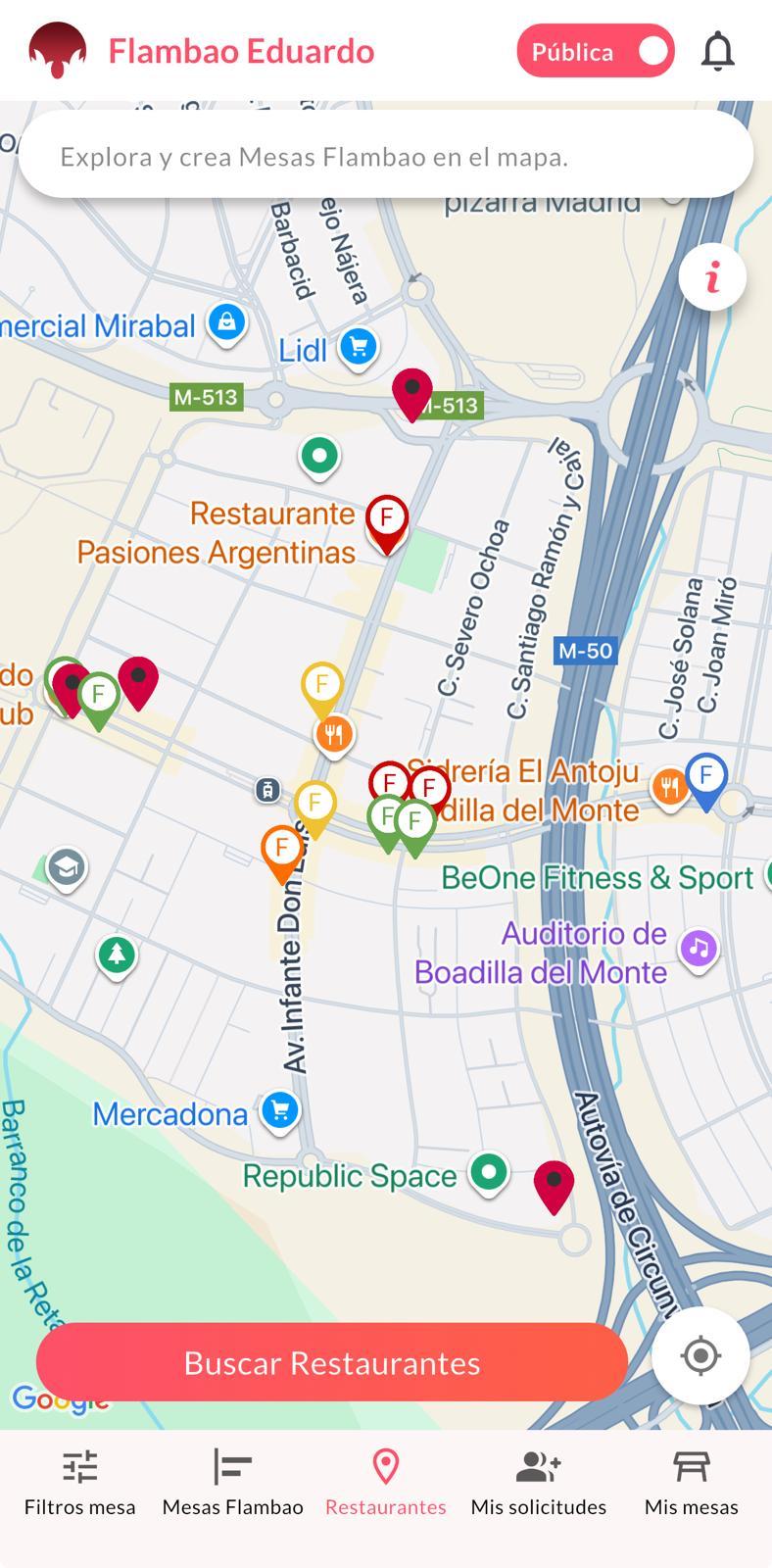Viewport: 772px width, 1568px height.
Task: Open the notifications bell
Action: 717,51
